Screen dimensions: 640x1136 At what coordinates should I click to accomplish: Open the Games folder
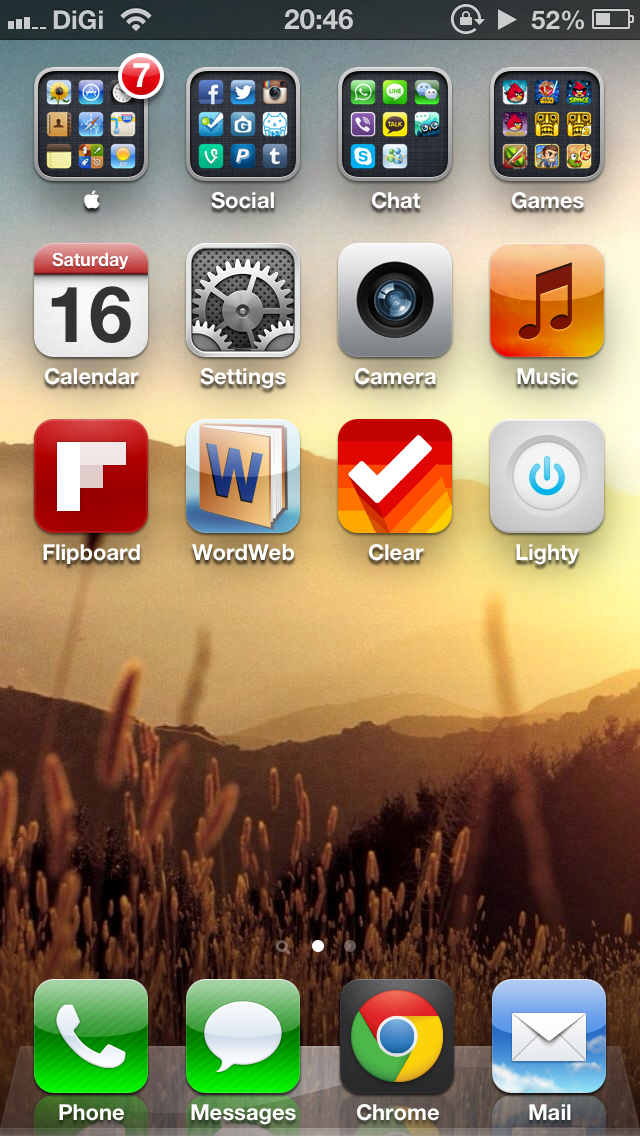[547, 124]
